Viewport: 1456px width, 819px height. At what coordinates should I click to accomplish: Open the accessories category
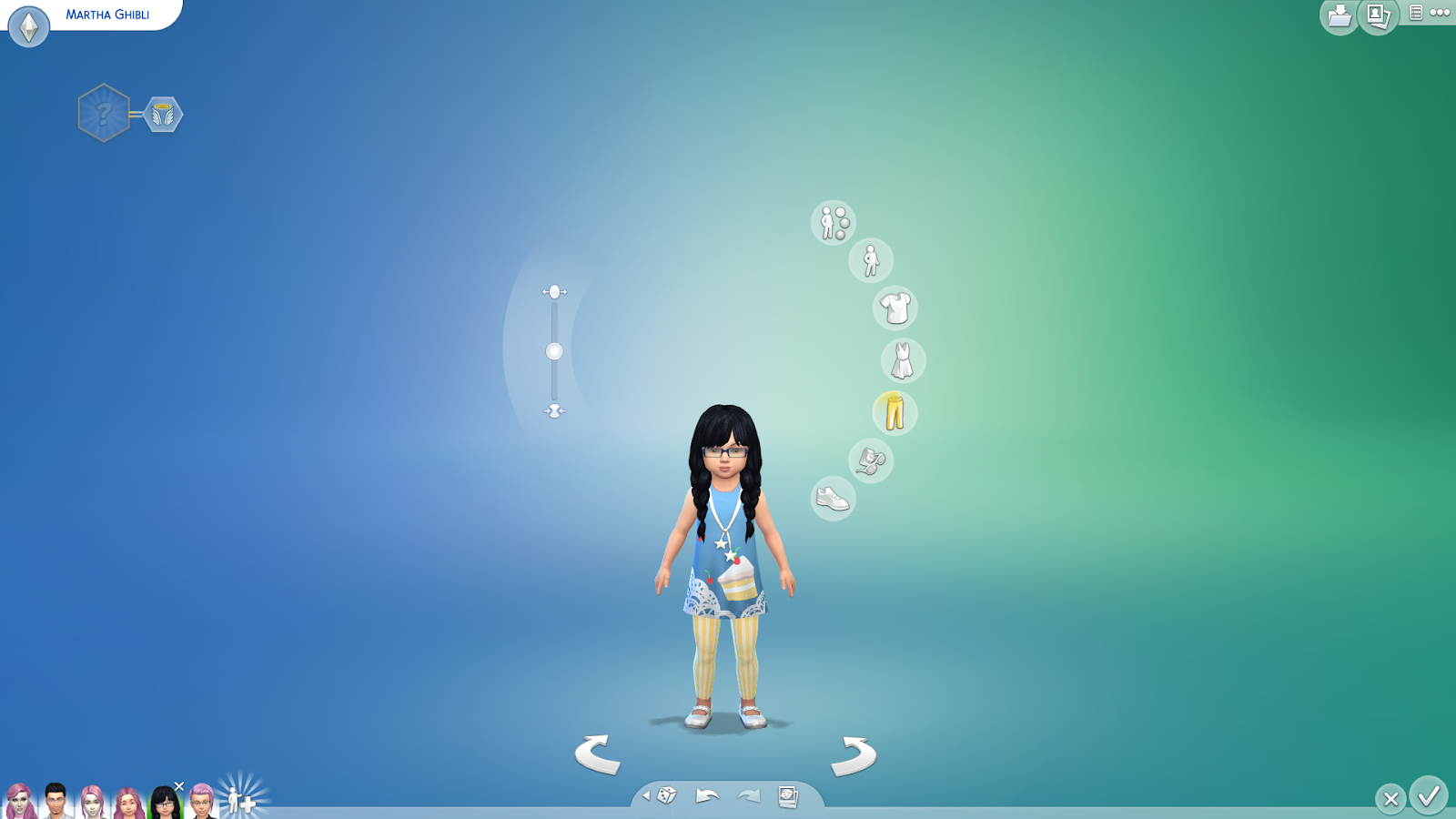[x=871, y=460]
